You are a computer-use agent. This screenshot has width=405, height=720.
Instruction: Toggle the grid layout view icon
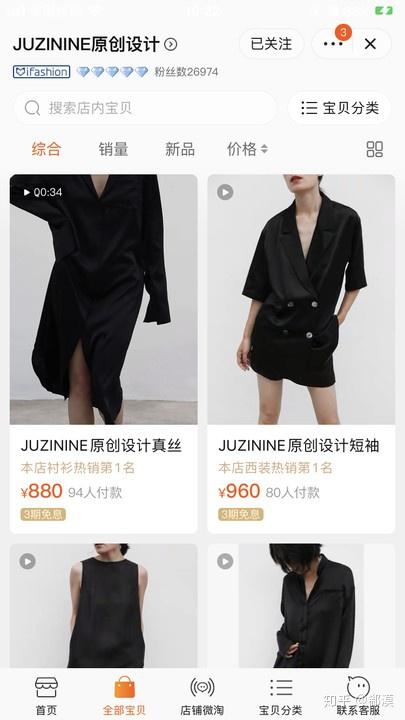pos(374,149)
